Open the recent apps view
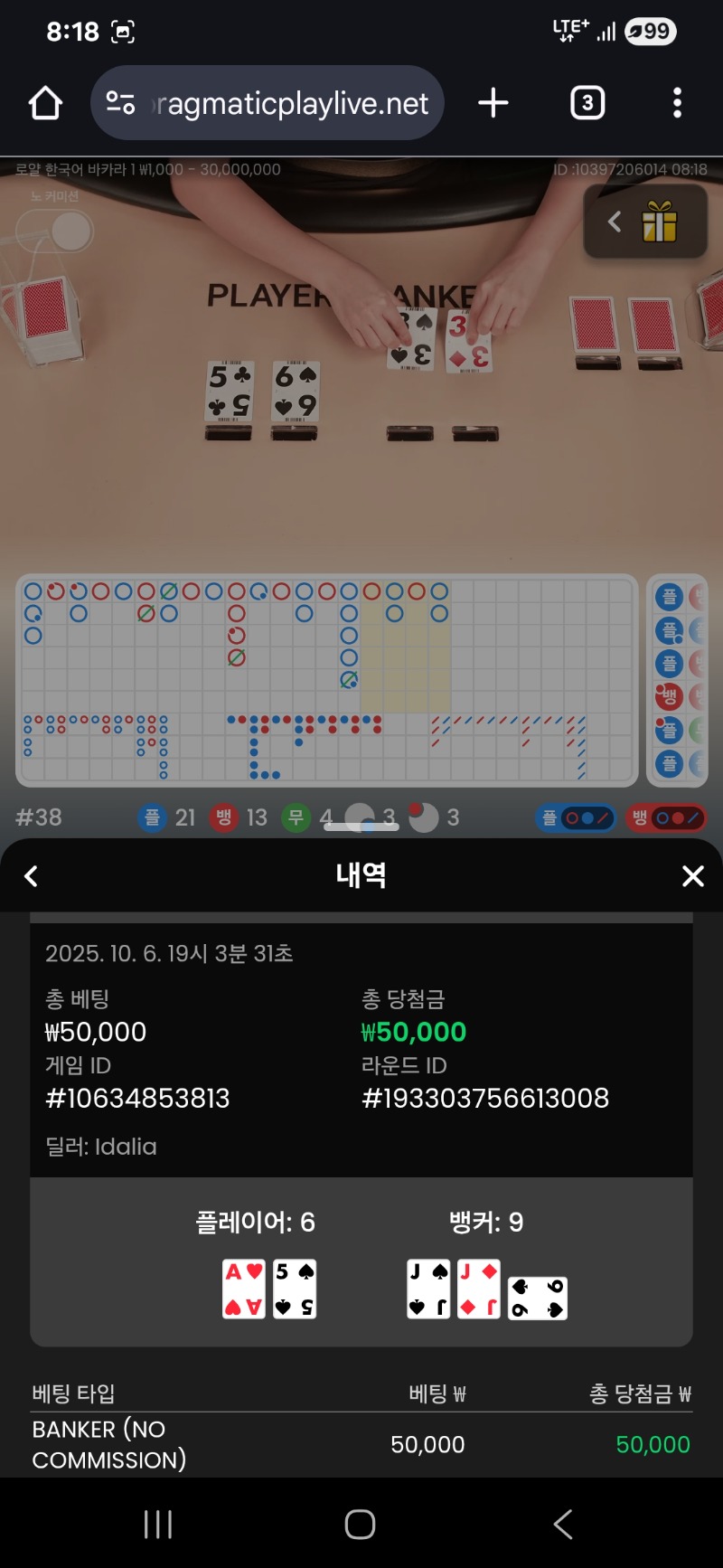 tap(158, 1525)
